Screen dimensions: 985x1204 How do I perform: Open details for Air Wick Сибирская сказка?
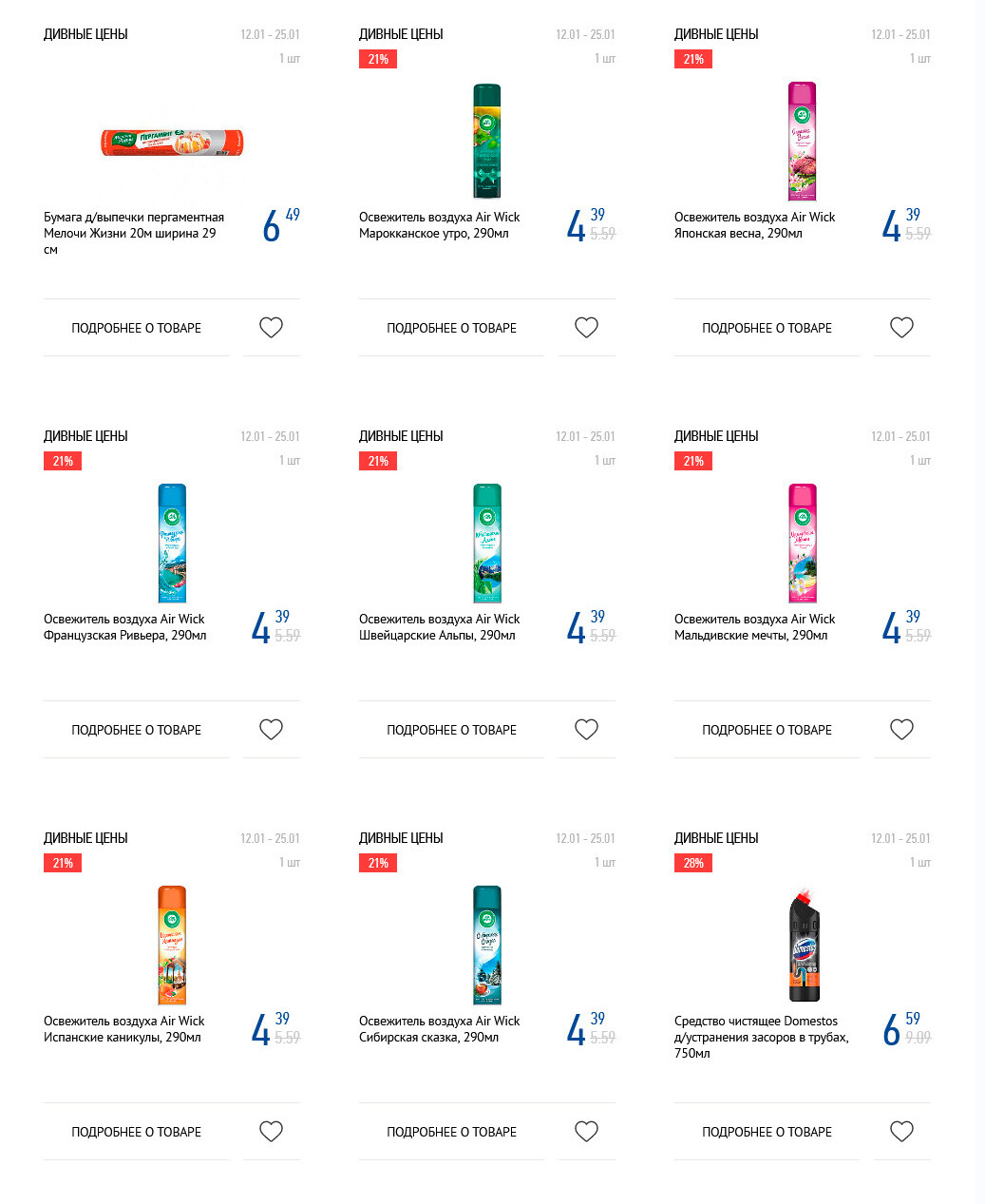pyautogui.click(x=451, y=1132)
